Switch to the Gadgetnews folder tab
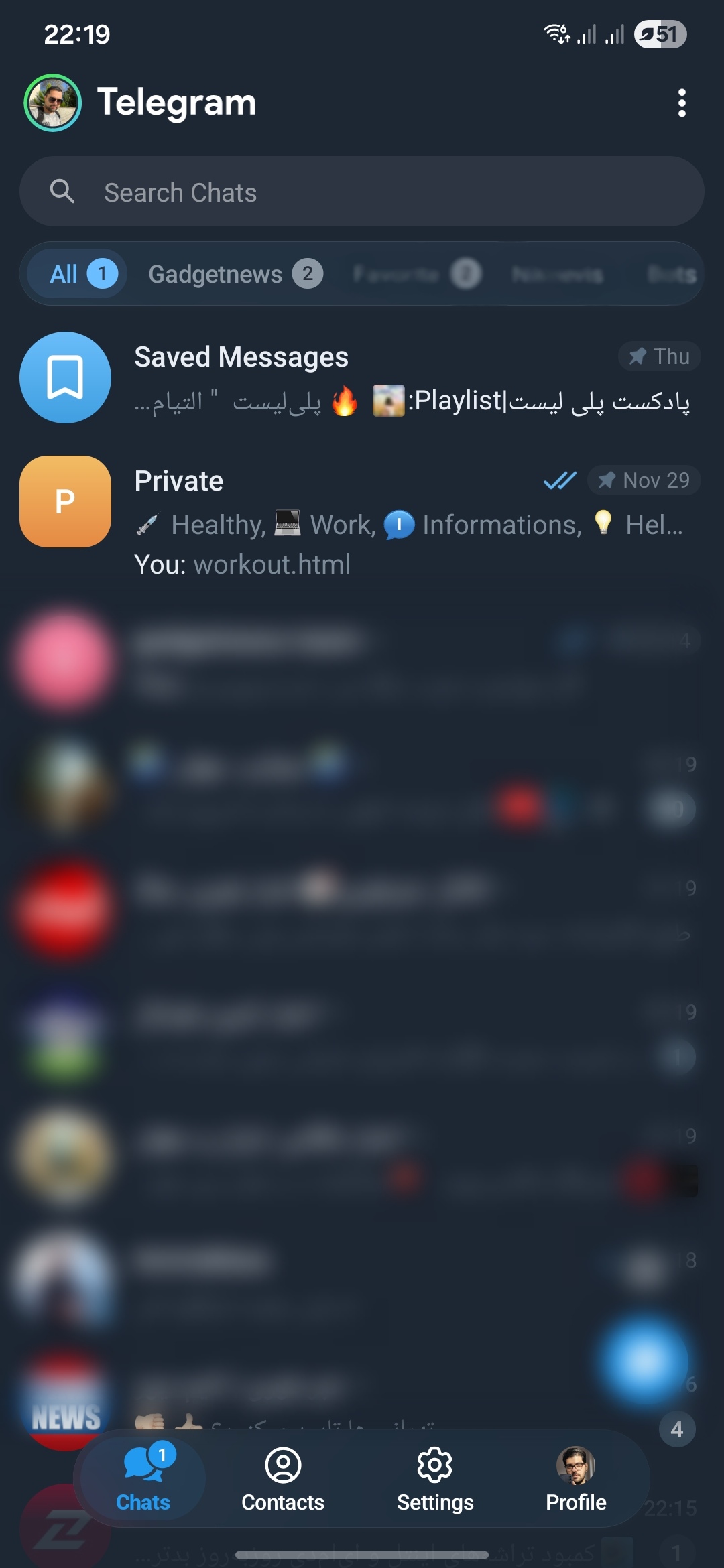The image size is (724, 1568). [x=235, y=274]
